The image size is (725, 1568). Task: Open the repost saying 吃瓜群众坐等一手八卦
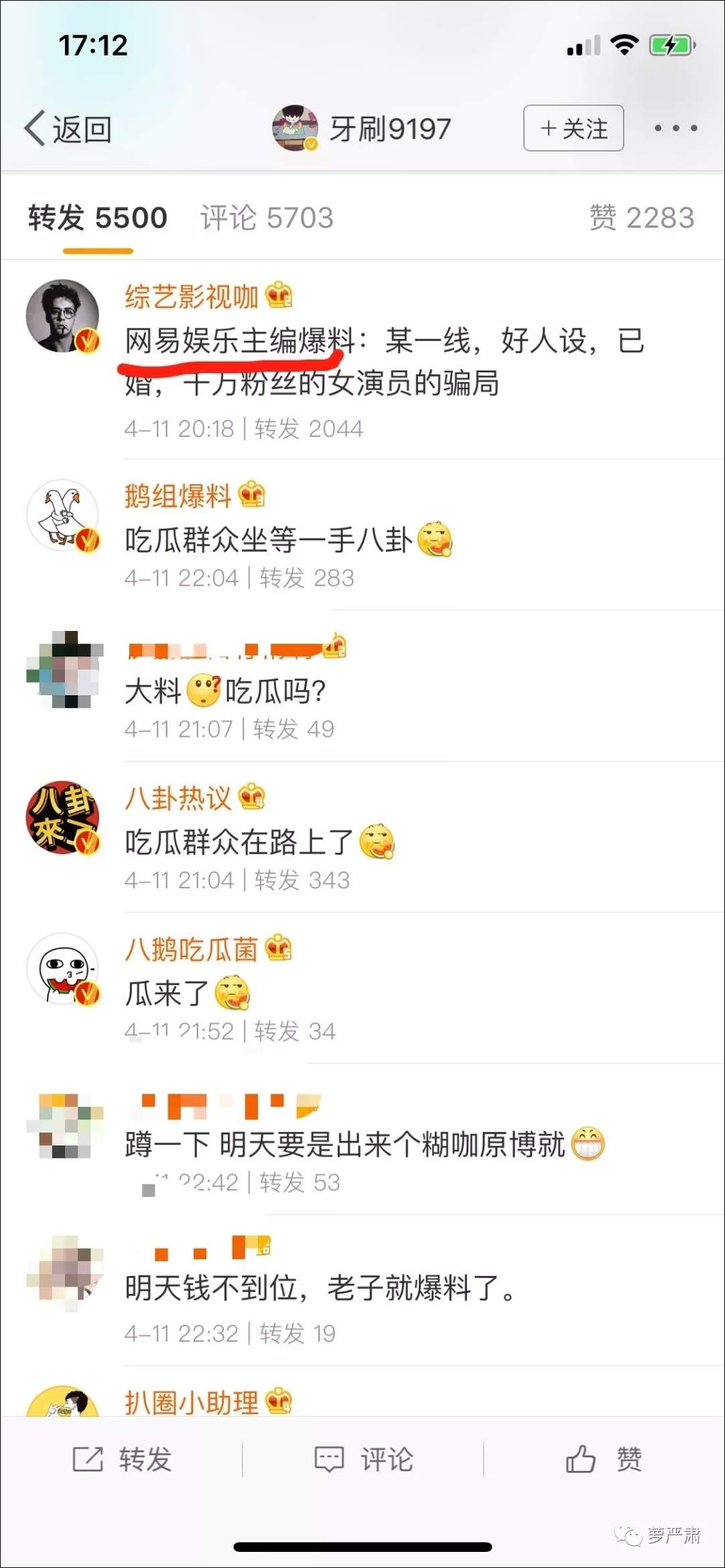coord(268,540)
